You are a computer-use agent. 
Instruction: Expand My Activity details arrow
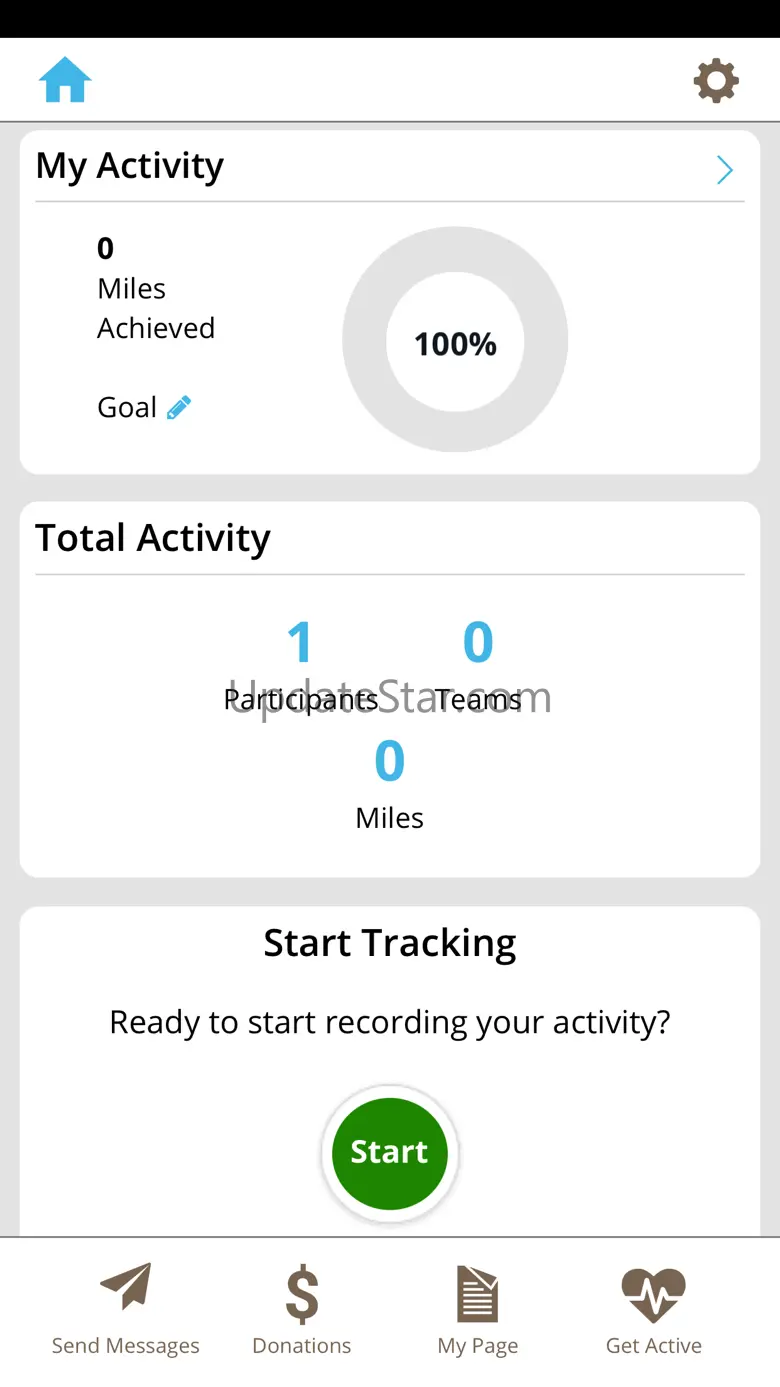tap(725, 170)
